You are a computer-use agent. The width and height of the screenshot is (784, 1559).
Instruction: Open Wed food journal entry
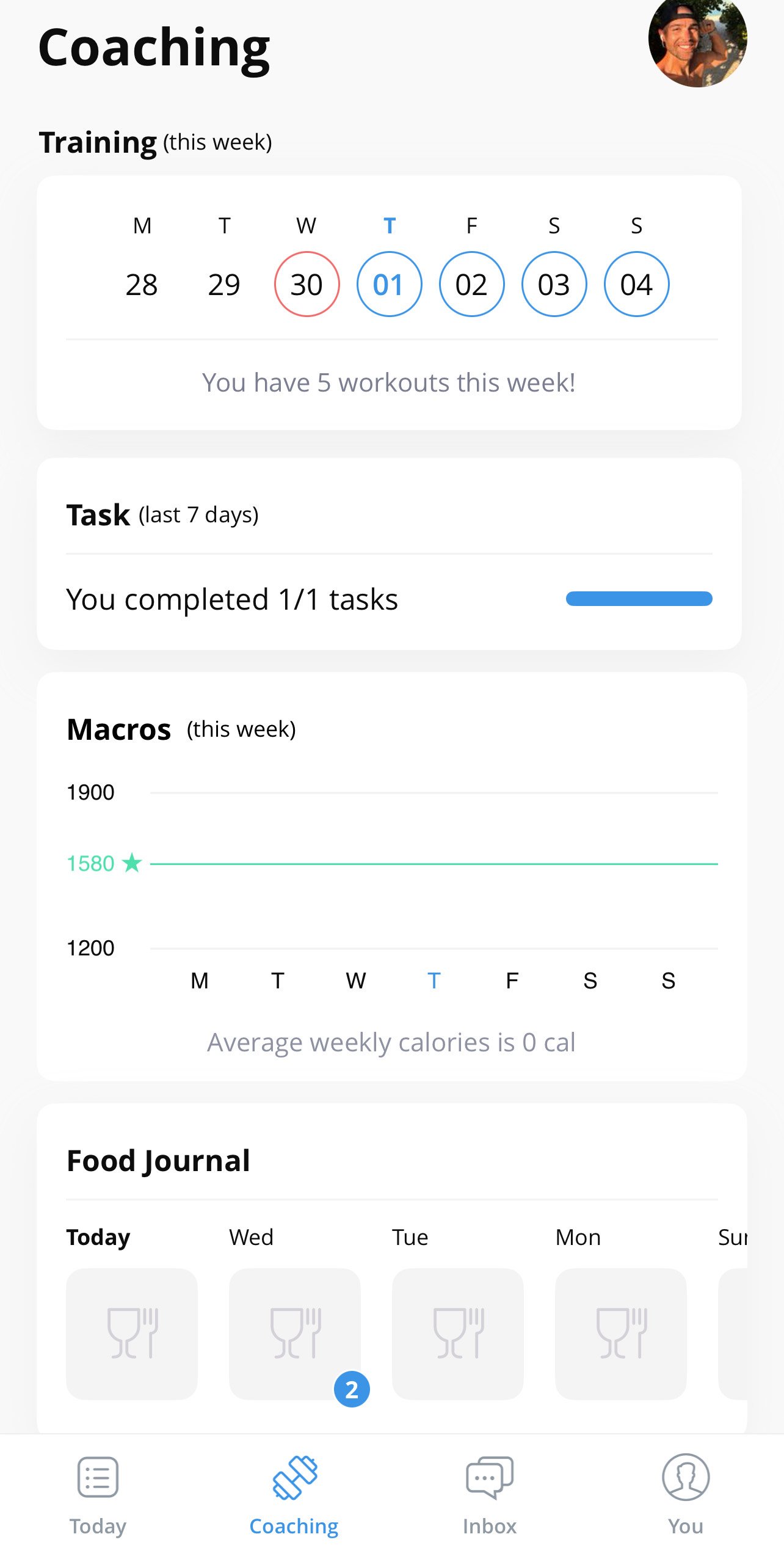coord(295,1333)
